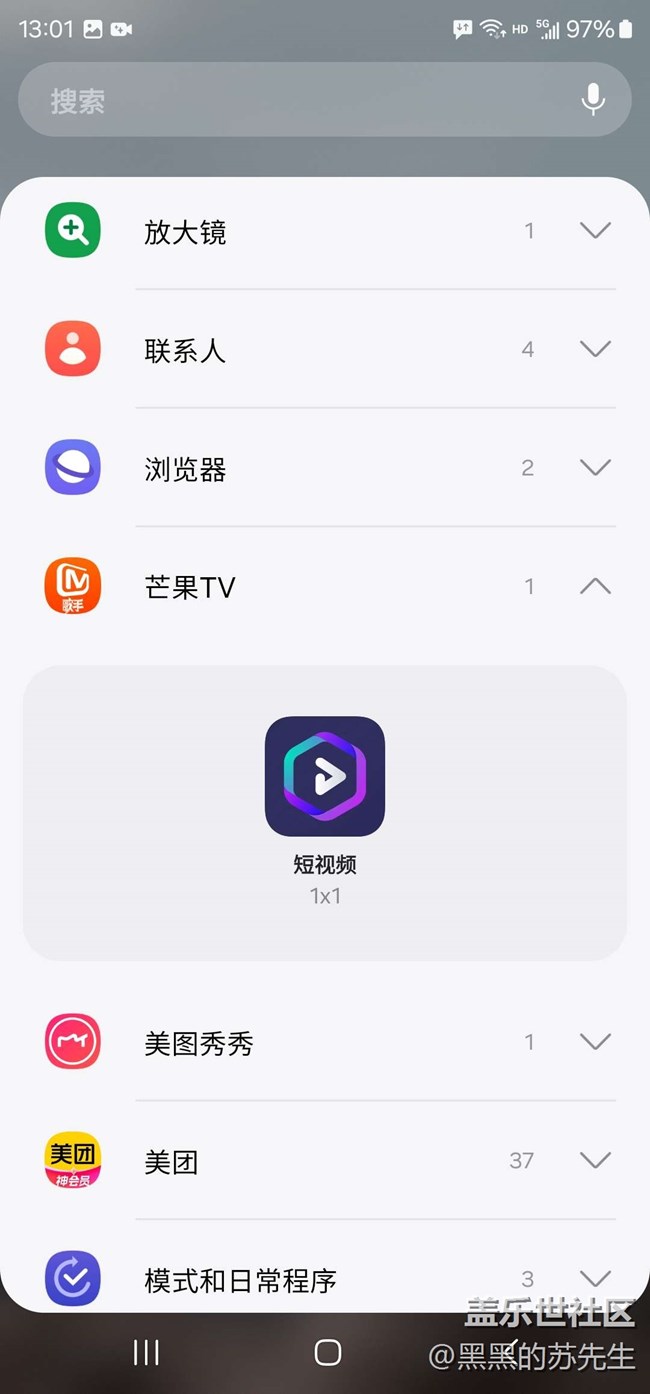Expand the 美团 widgets
Screen dimensions: 650x1394
coord(595,1160)
